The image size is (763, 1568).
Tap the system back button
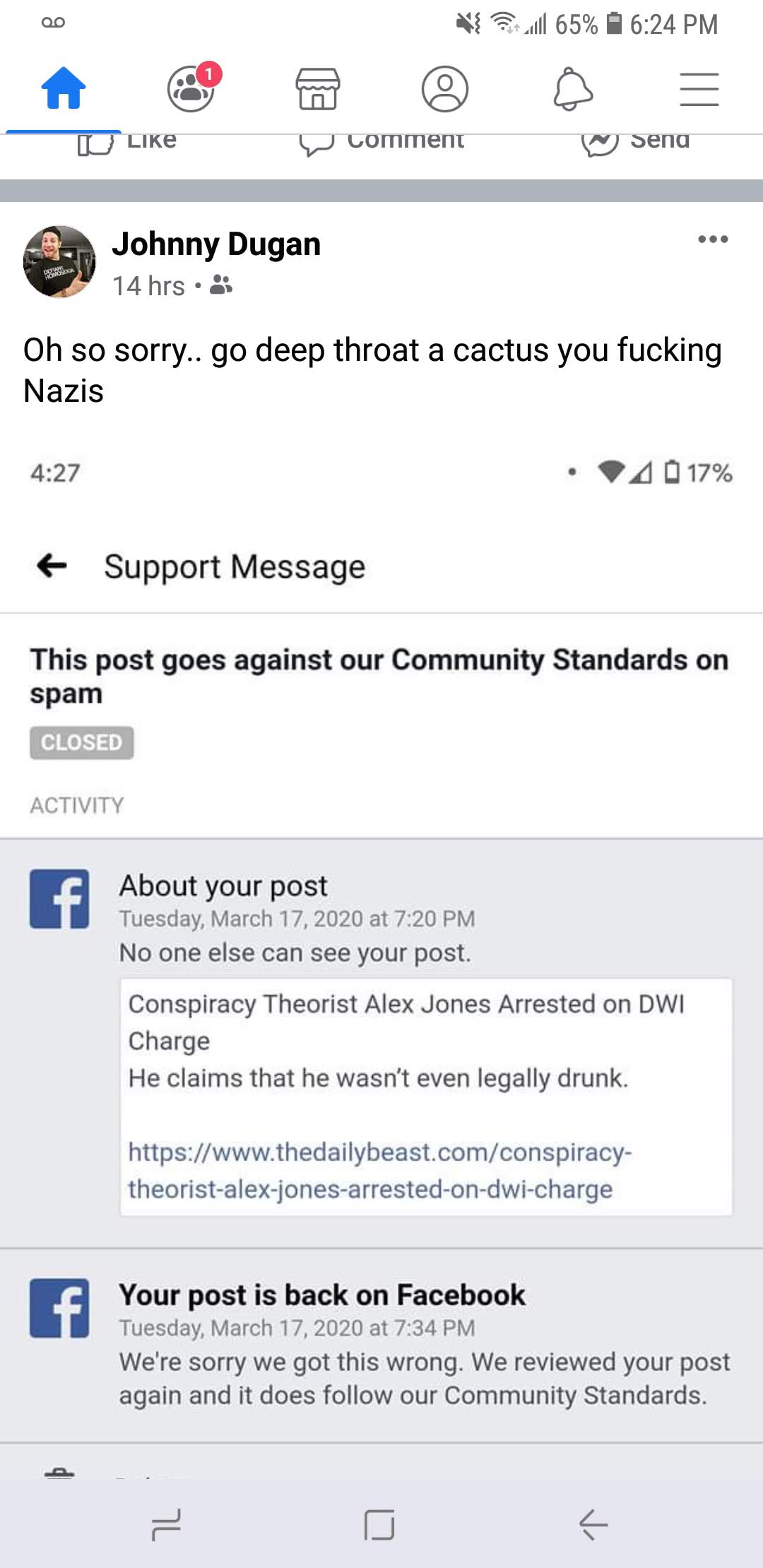593,1524
